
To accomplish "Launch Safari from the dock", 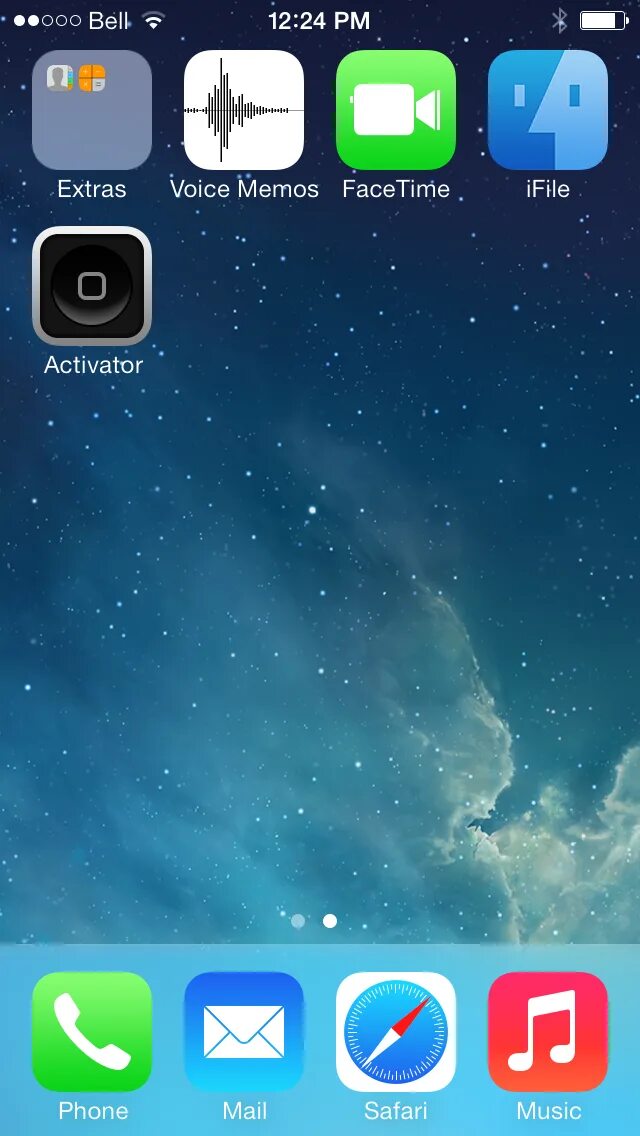I will pyautogui.click(x=396, y=1032).
